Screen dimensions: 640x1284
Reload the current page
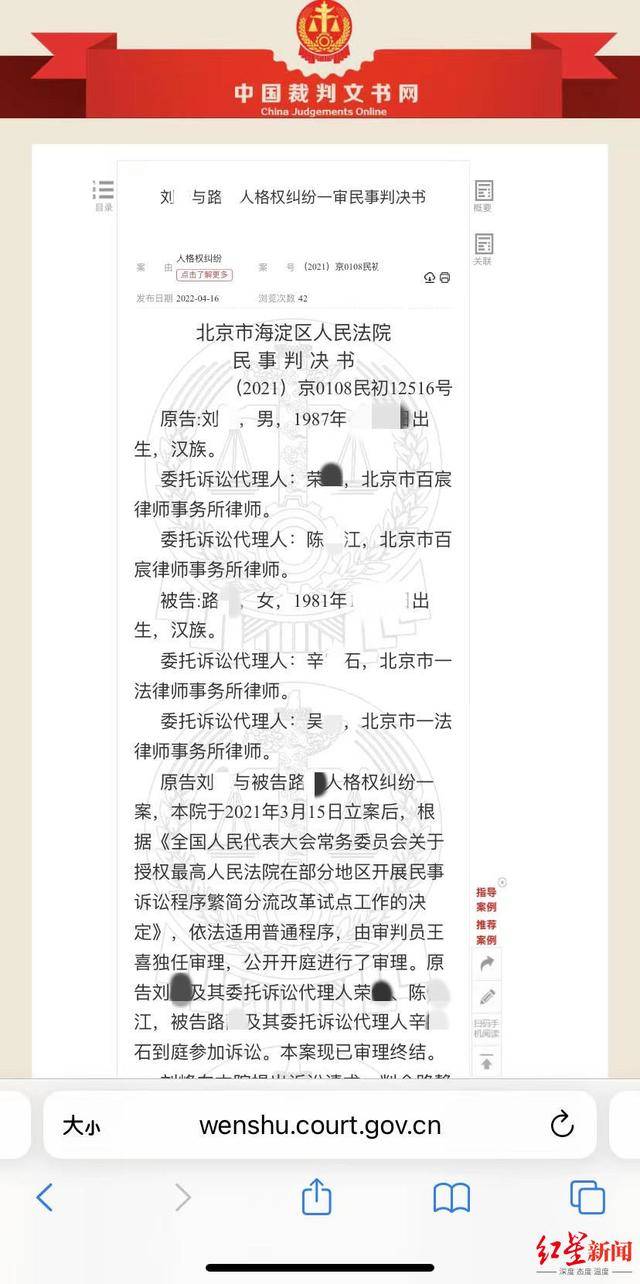click(x=562, y=1124)
